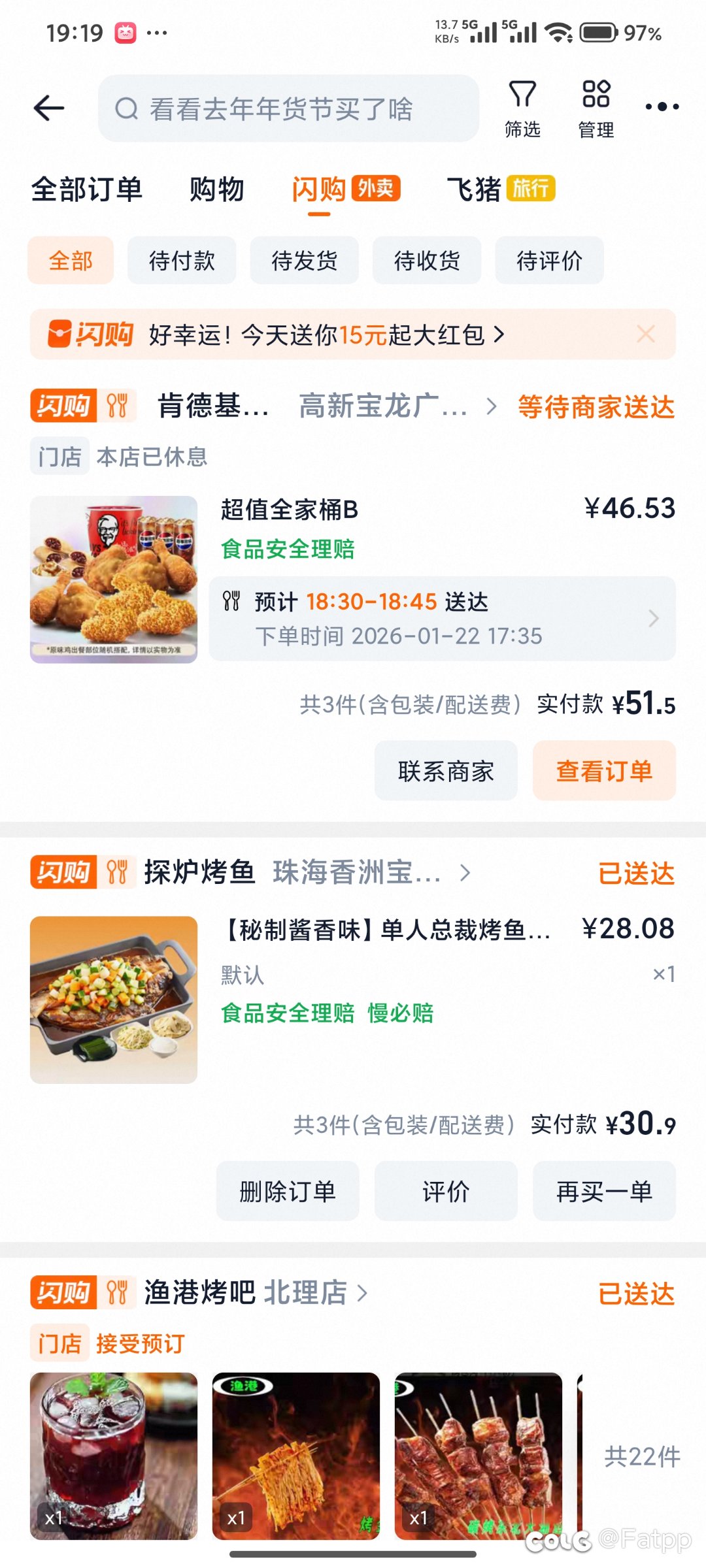
Task: Expand delivery time details on KFC order
Action: (654, 618)
